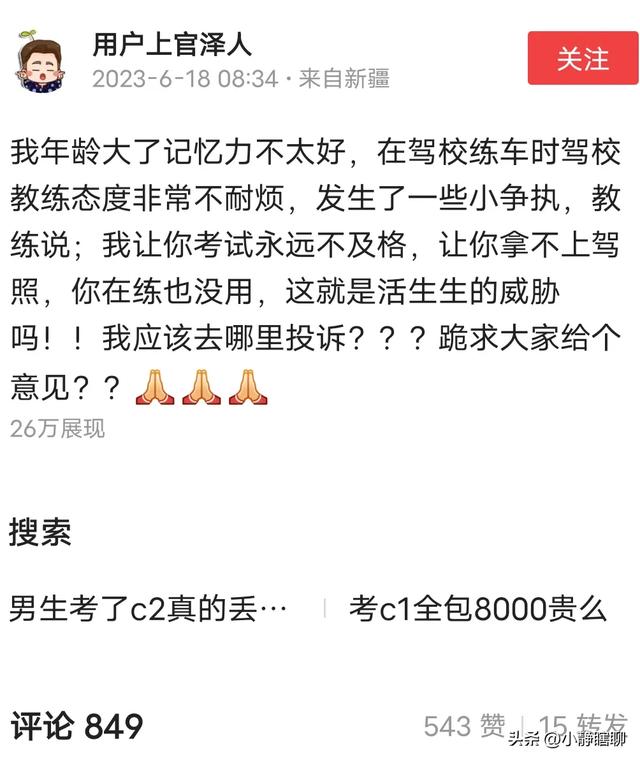Switch to the 评论 849 tab
Screen dimensions: 640x761
[77, 726]
